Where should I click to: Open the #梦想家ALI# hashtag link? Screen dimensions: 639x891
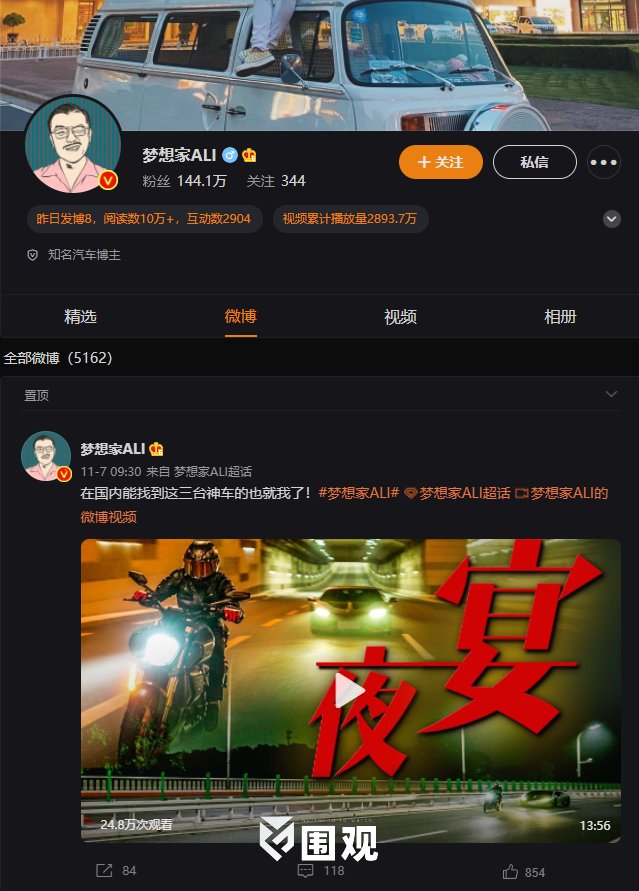359,493
